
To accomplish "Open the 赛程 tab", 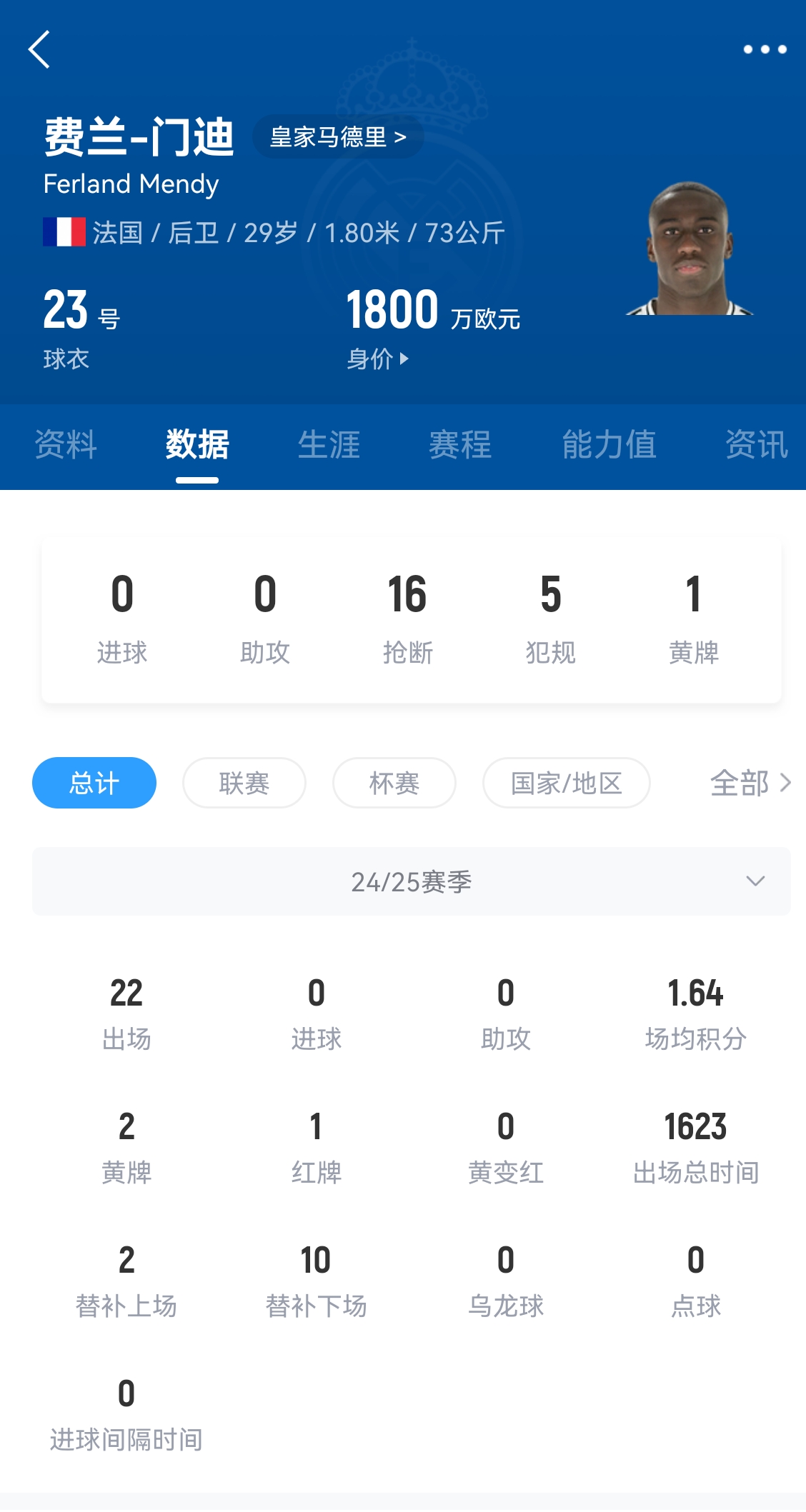I will [x=460, y=445].
